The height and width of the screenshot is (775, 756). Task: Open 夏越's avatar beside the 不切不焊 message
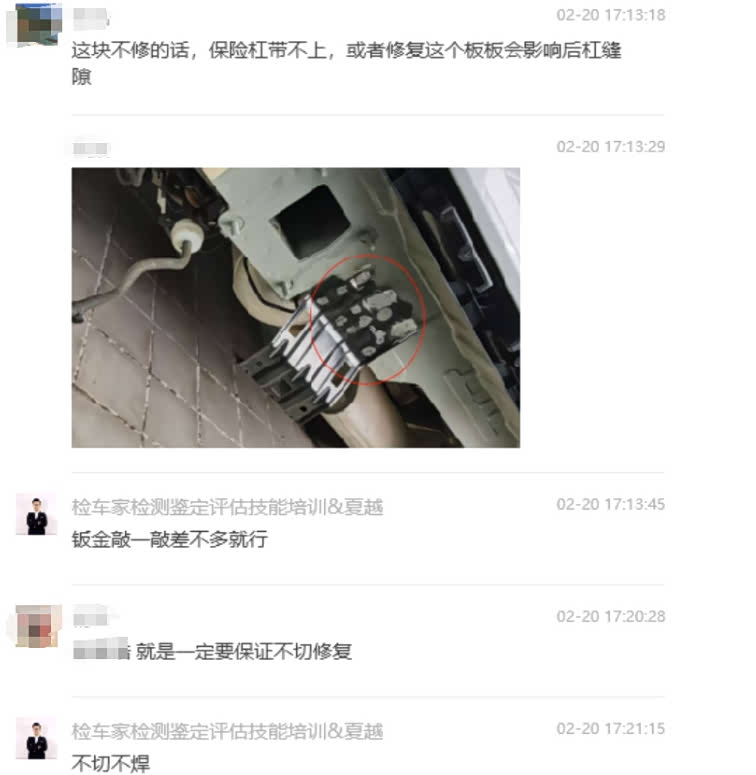click(37, 739)
